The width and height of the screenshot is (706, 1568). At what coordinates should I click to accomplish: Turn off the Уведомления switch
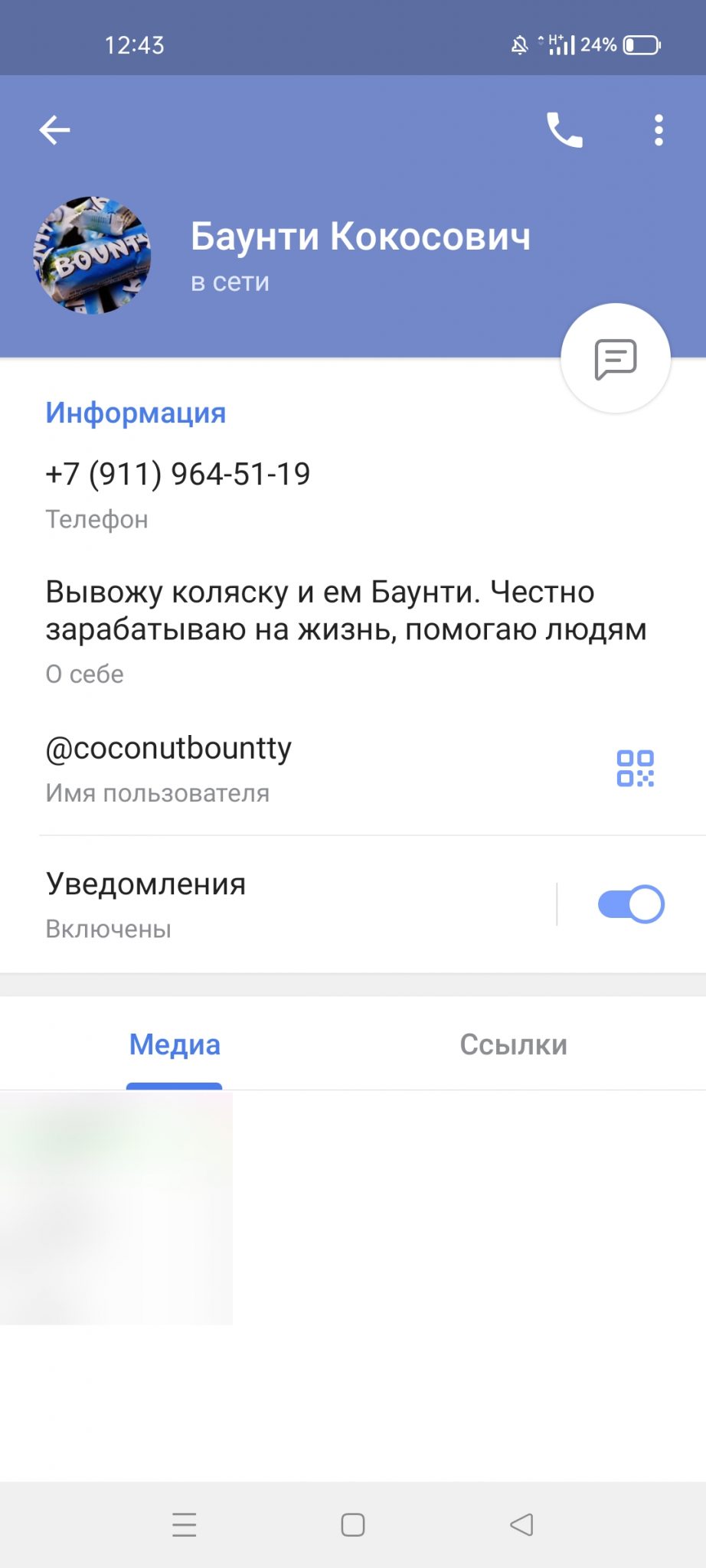click(631, 904)
